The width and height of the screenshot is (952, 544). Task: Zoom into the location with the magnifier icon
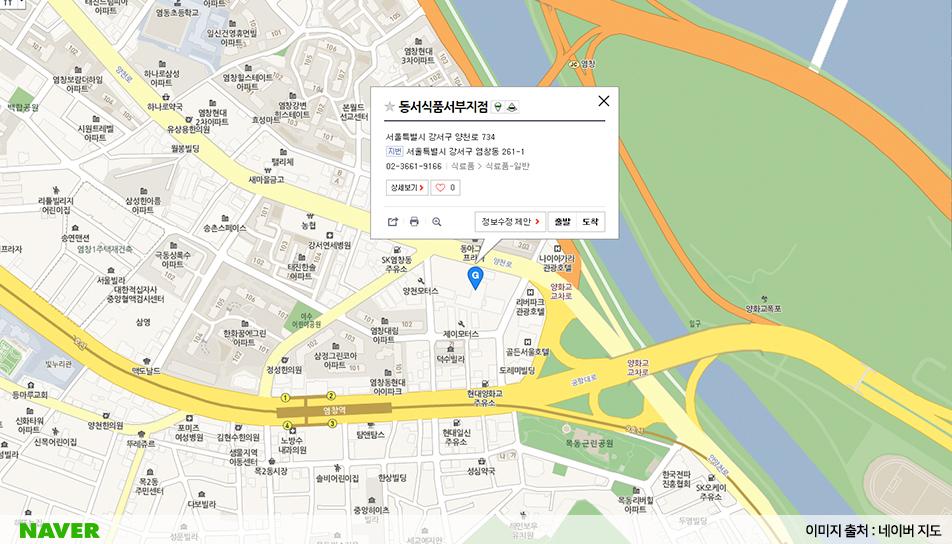(437, 222)
